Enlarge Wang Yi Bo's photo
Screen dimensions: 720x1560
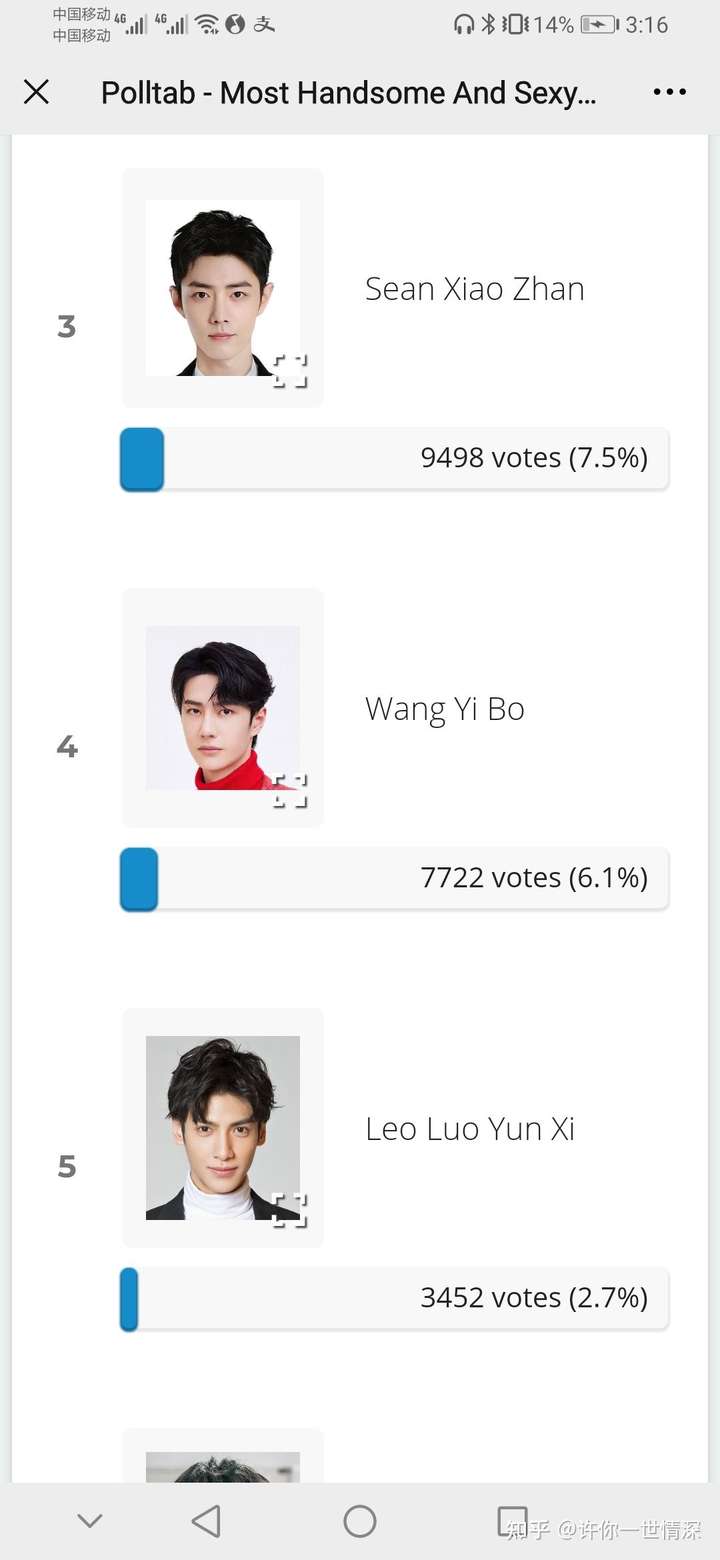(290, 790)
